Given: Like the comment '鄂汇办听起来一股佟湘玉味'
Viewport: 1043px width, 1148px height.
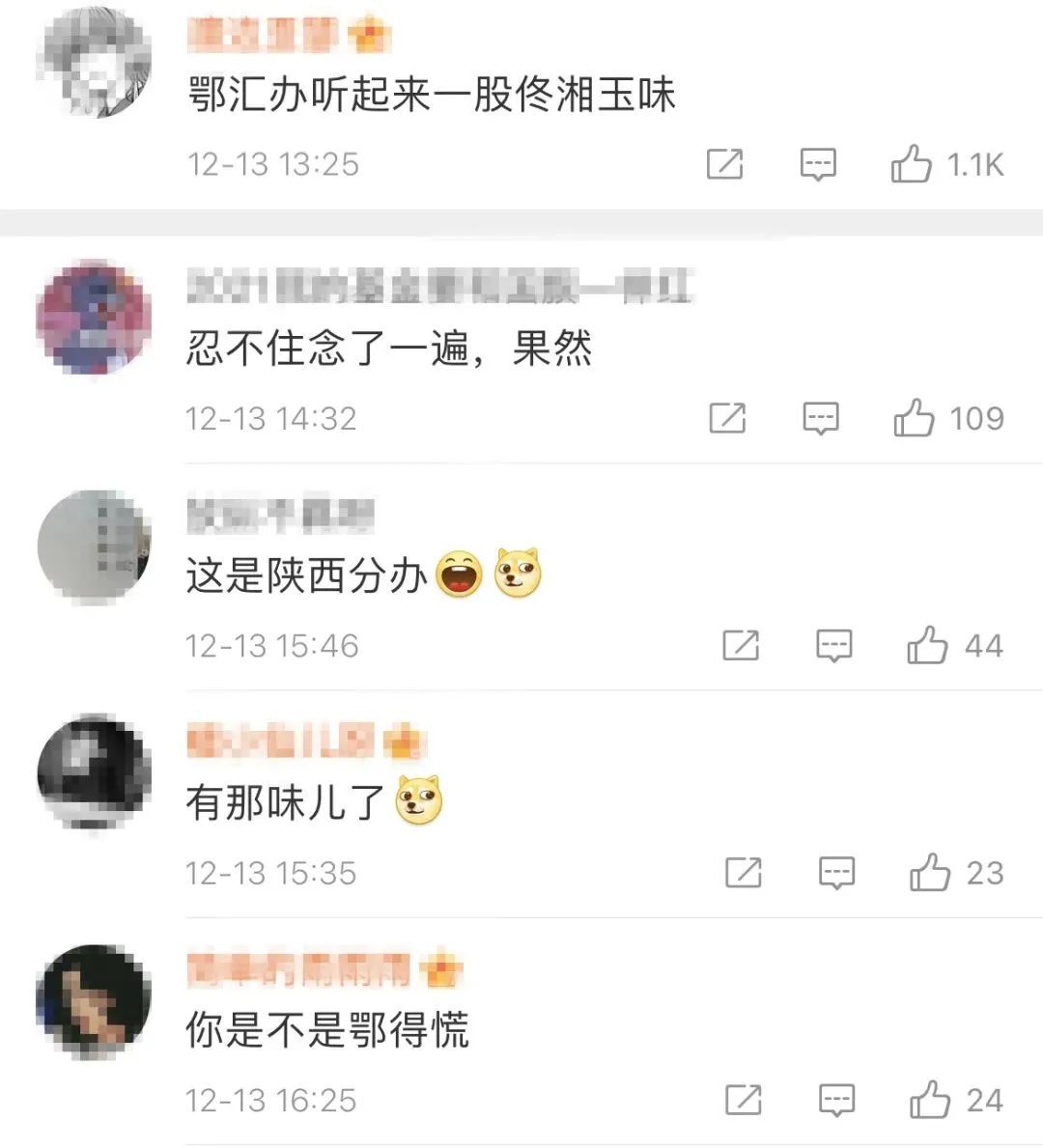Looking at the screenshot, I should pyautogui.click(x=911, y=165).
